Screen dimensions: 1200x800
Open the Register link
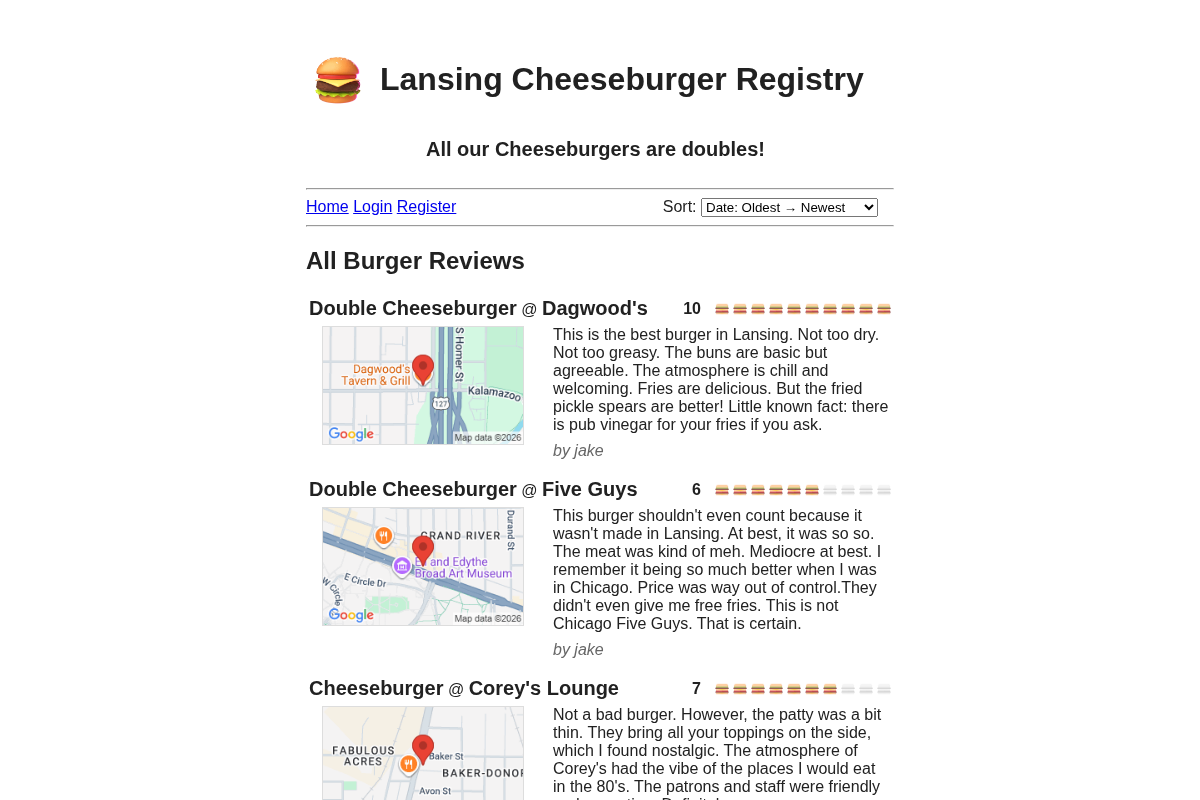pos(426,207)
